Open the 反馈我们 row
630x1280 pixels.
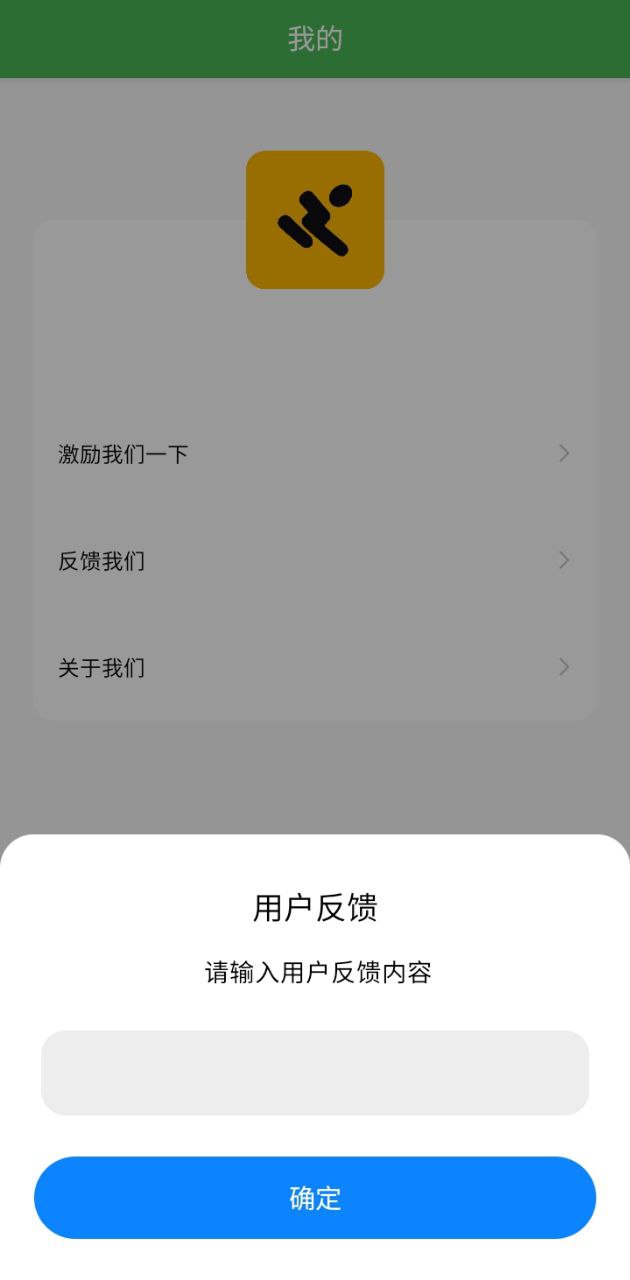tap(314, 561)
